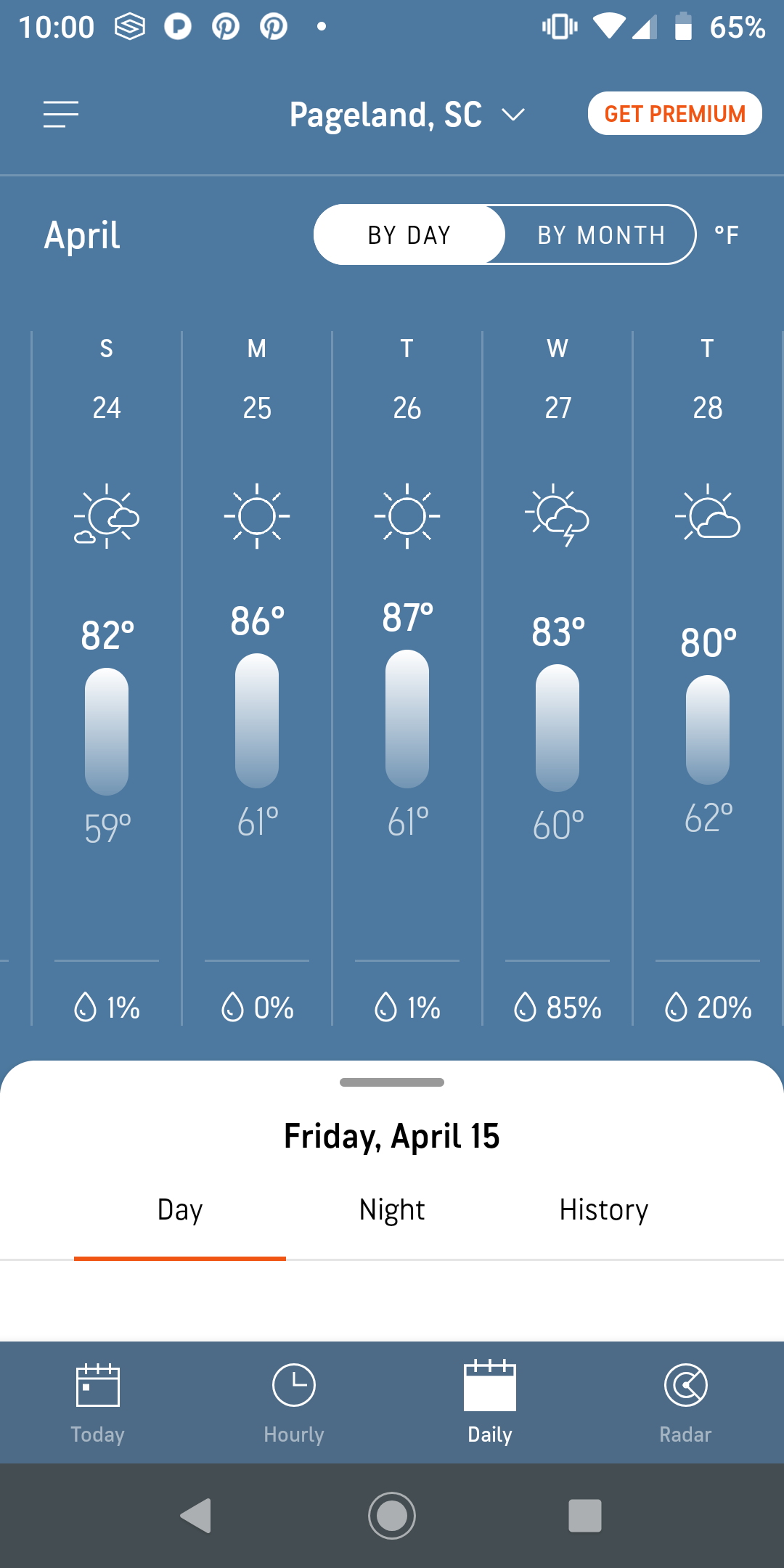Show the Day details tab
This screenshot has height=1568, width=784.
[180, 1210]
